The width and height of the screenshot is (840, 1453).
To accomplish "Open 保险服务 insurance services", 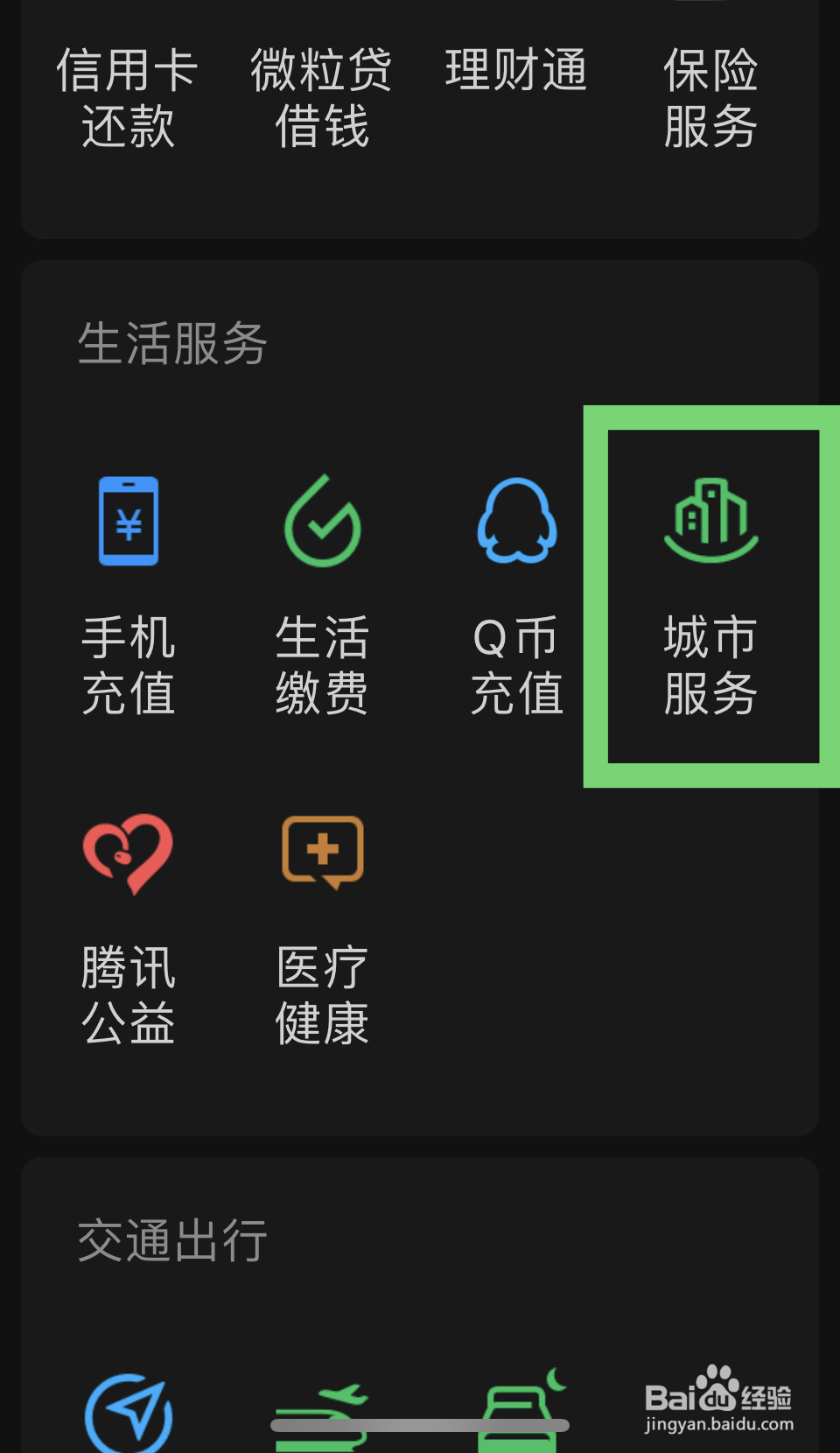I will [710, 96].
